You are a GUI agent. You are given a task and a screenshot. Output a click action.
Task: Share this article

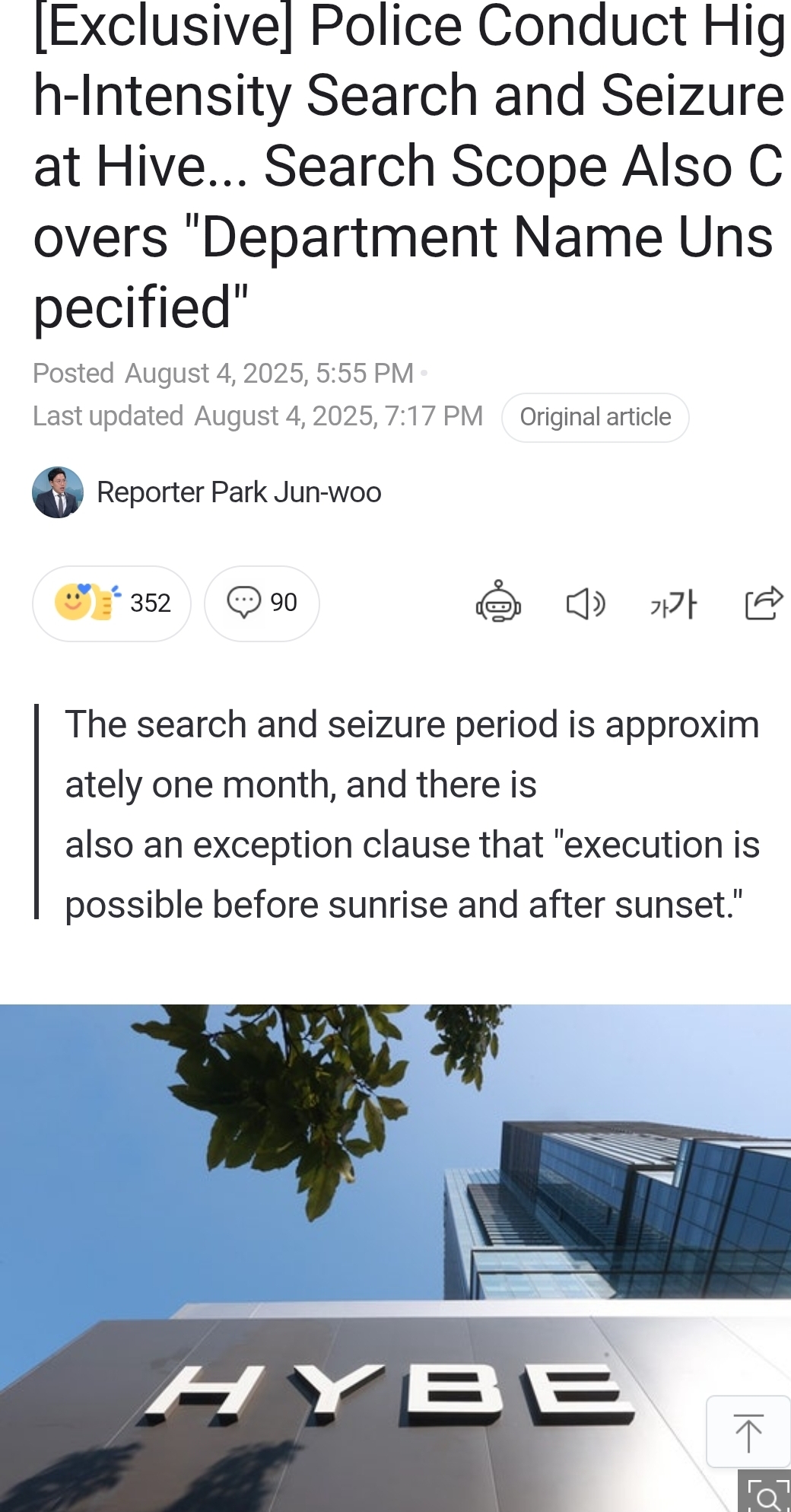point(764,603)
